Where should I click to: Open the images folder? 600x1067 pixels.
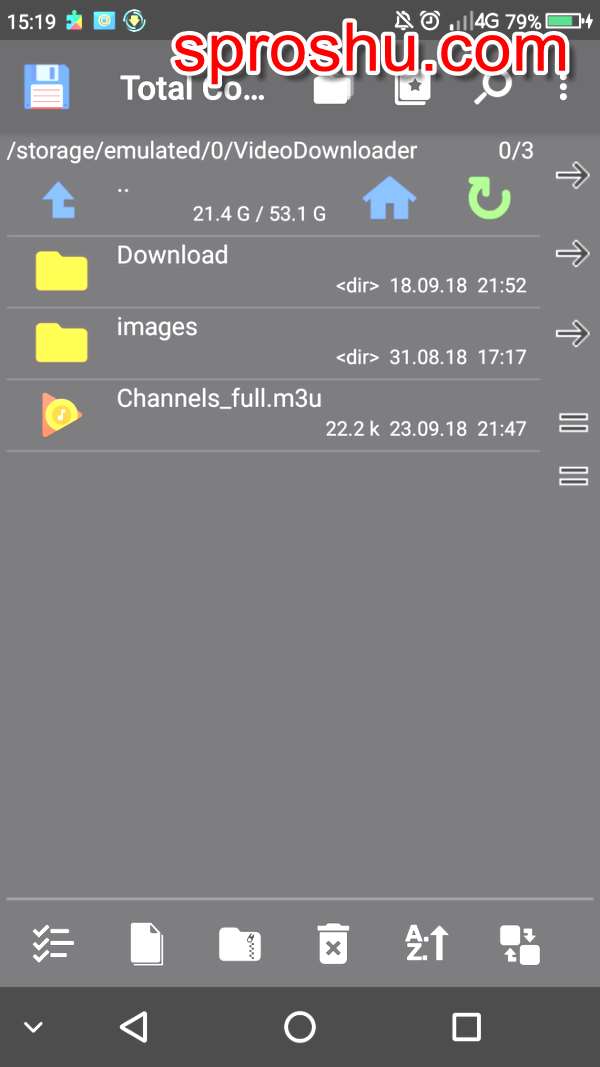157,328
